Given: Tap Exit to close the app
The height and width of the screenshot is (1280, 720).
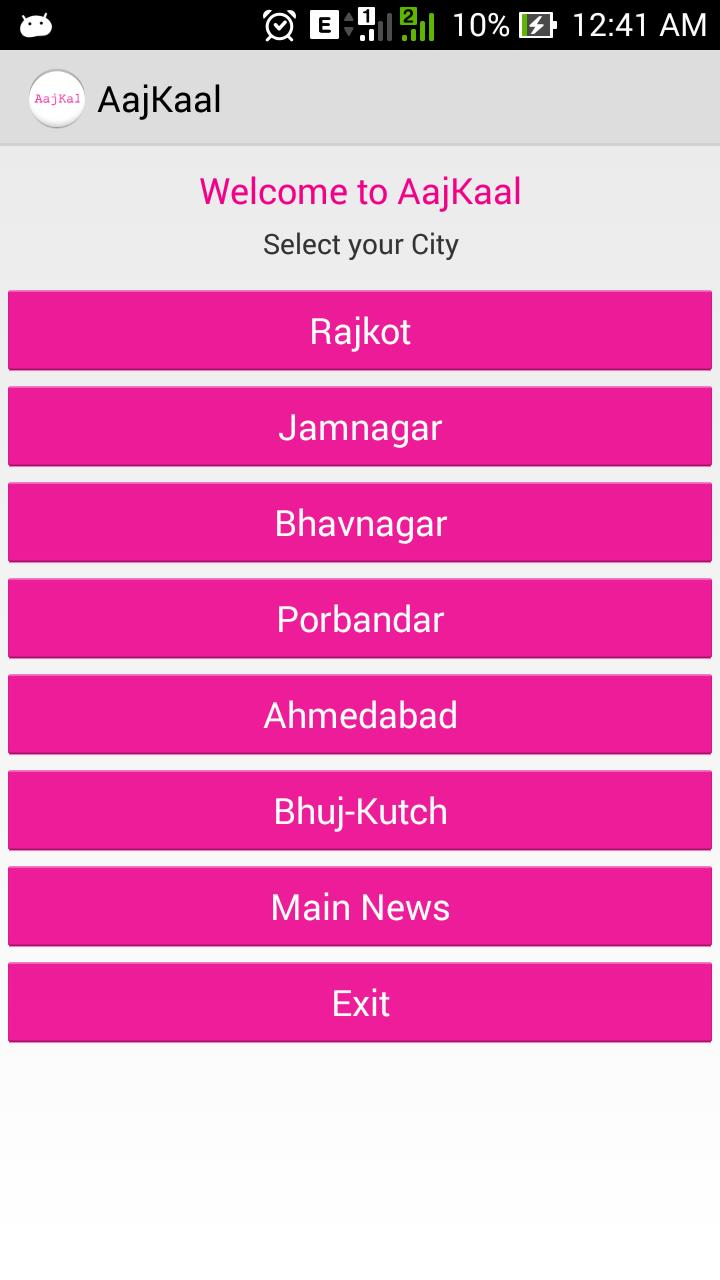Looking at the screenshot, I should [360, 1002].
